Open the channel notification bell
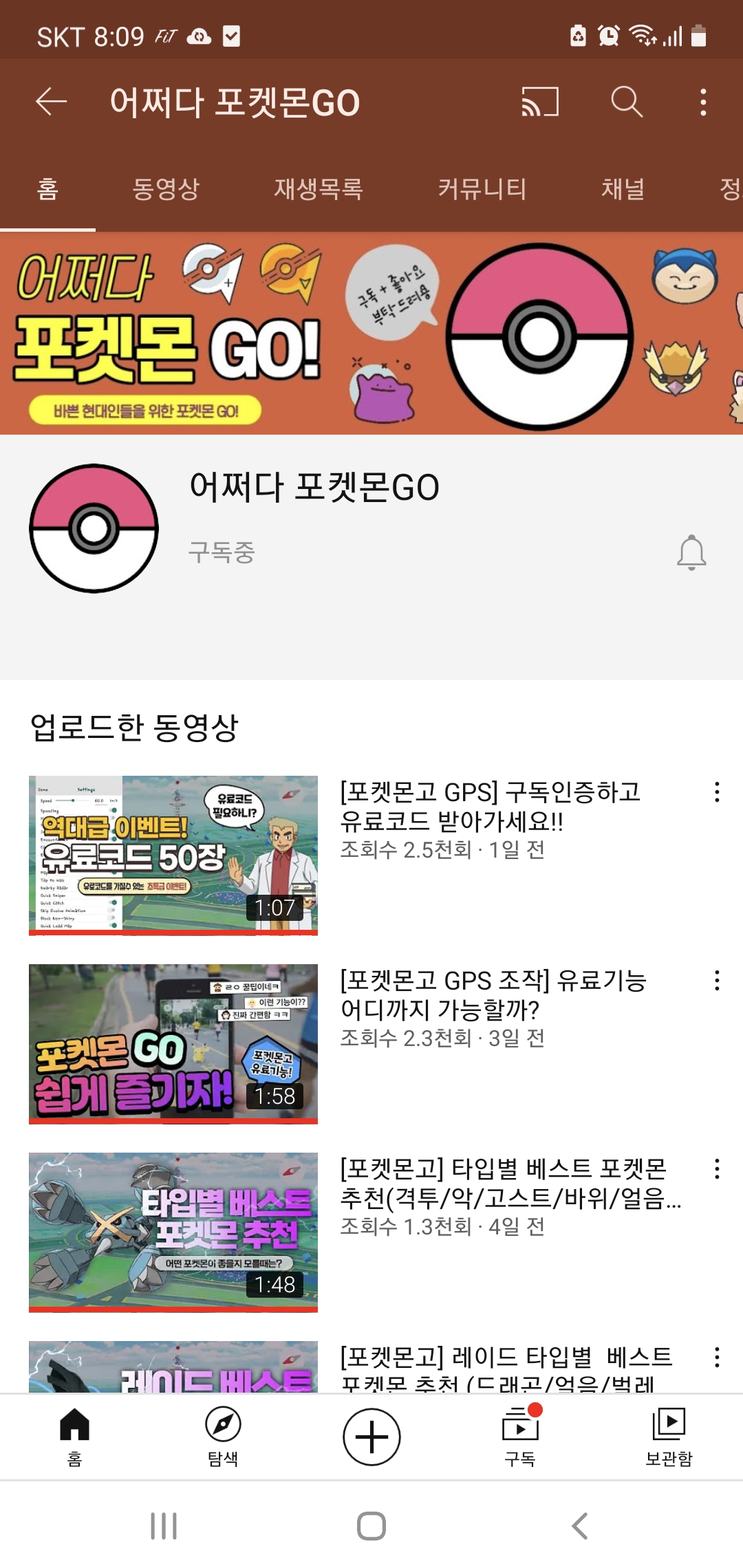The image size is (743, 1568). point(691,552)
